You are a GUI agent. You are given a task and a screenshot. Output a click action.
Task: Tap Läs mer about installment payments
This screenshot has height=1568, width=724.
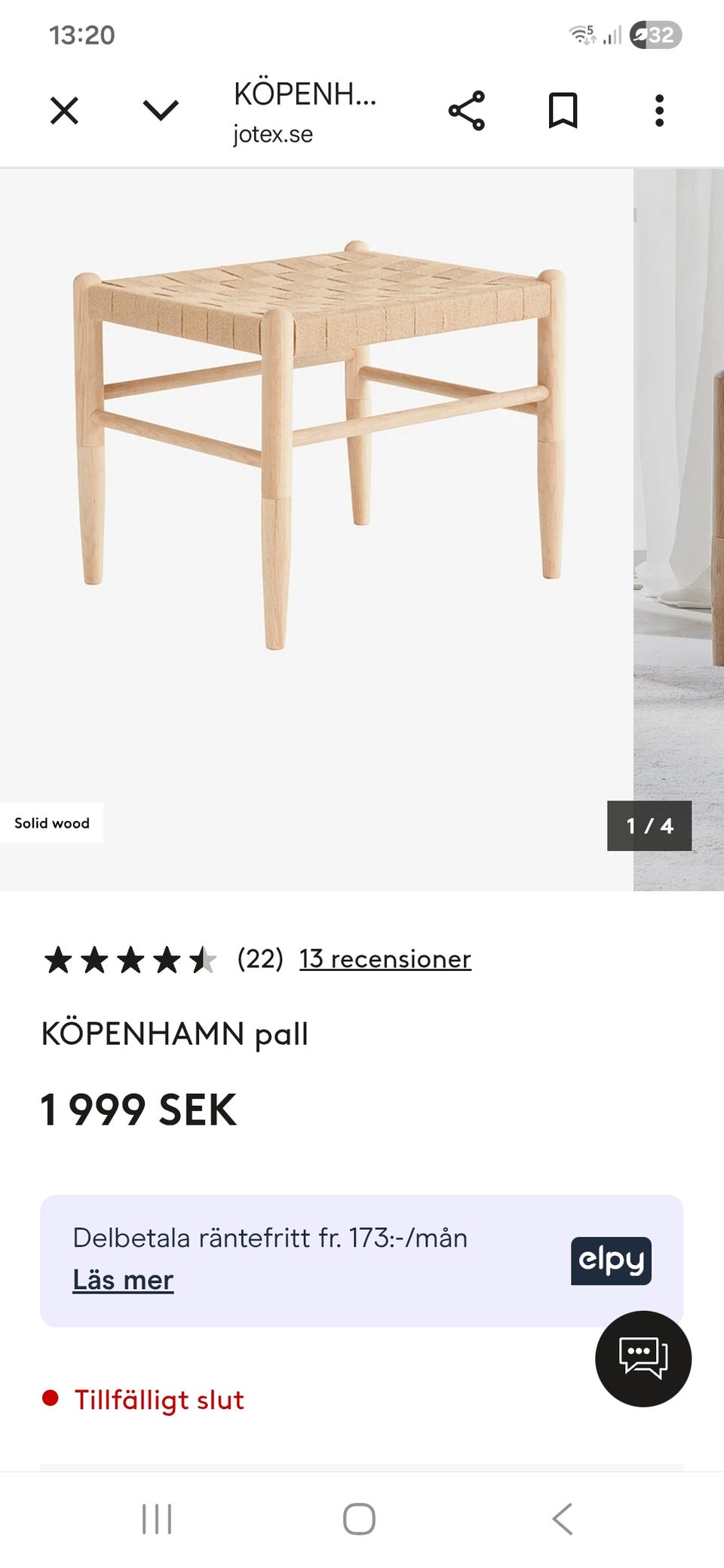[x=123, y=1279]
